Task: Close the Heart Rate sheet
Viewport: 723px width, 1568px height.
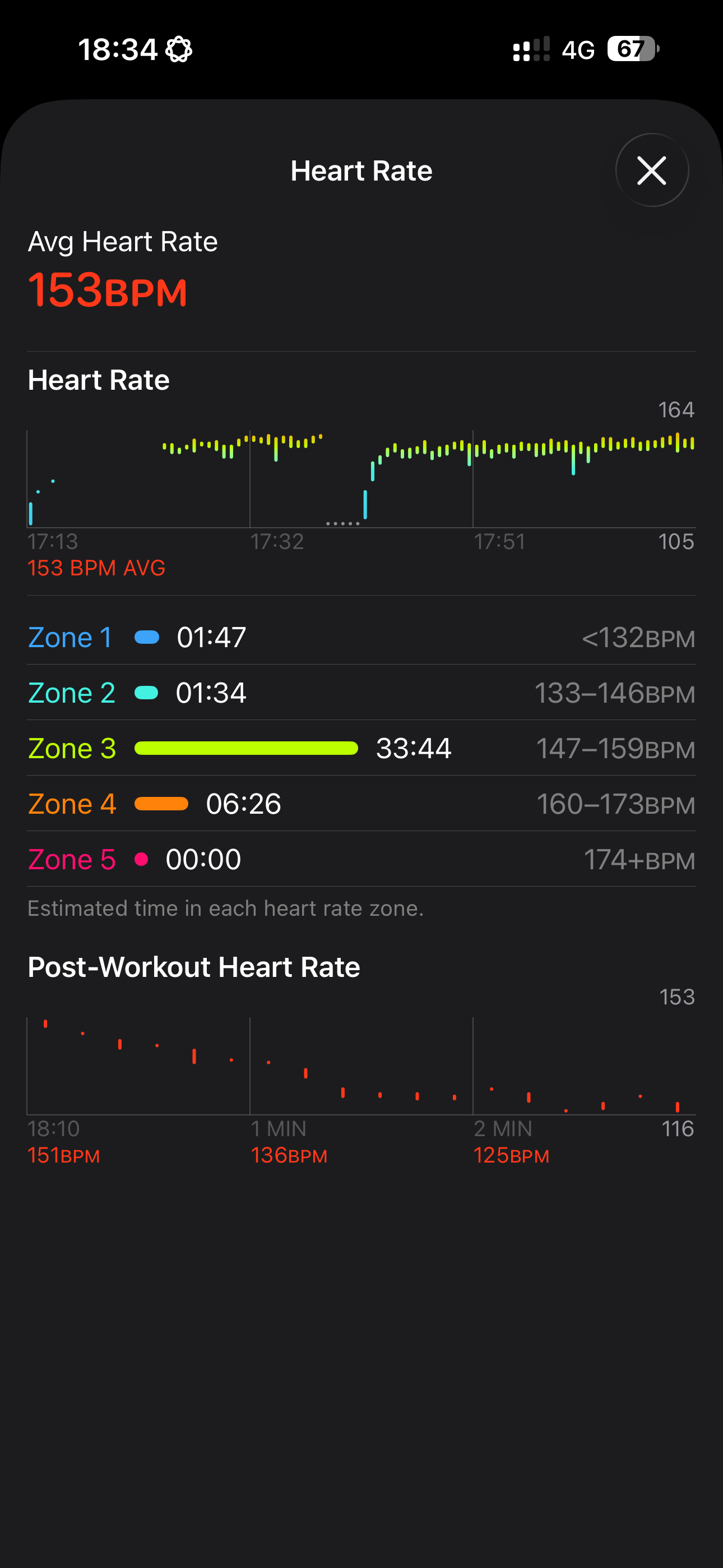Action: click(652, 170)
